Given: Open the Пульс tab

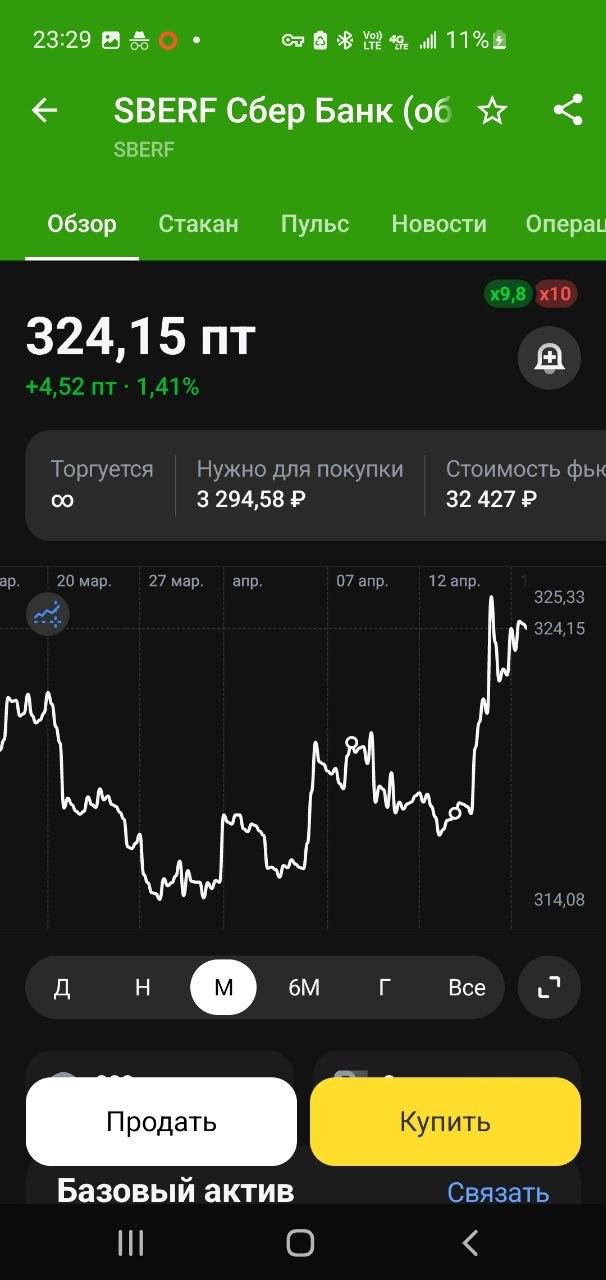Looking at the screenshot, I should (315, 224).
